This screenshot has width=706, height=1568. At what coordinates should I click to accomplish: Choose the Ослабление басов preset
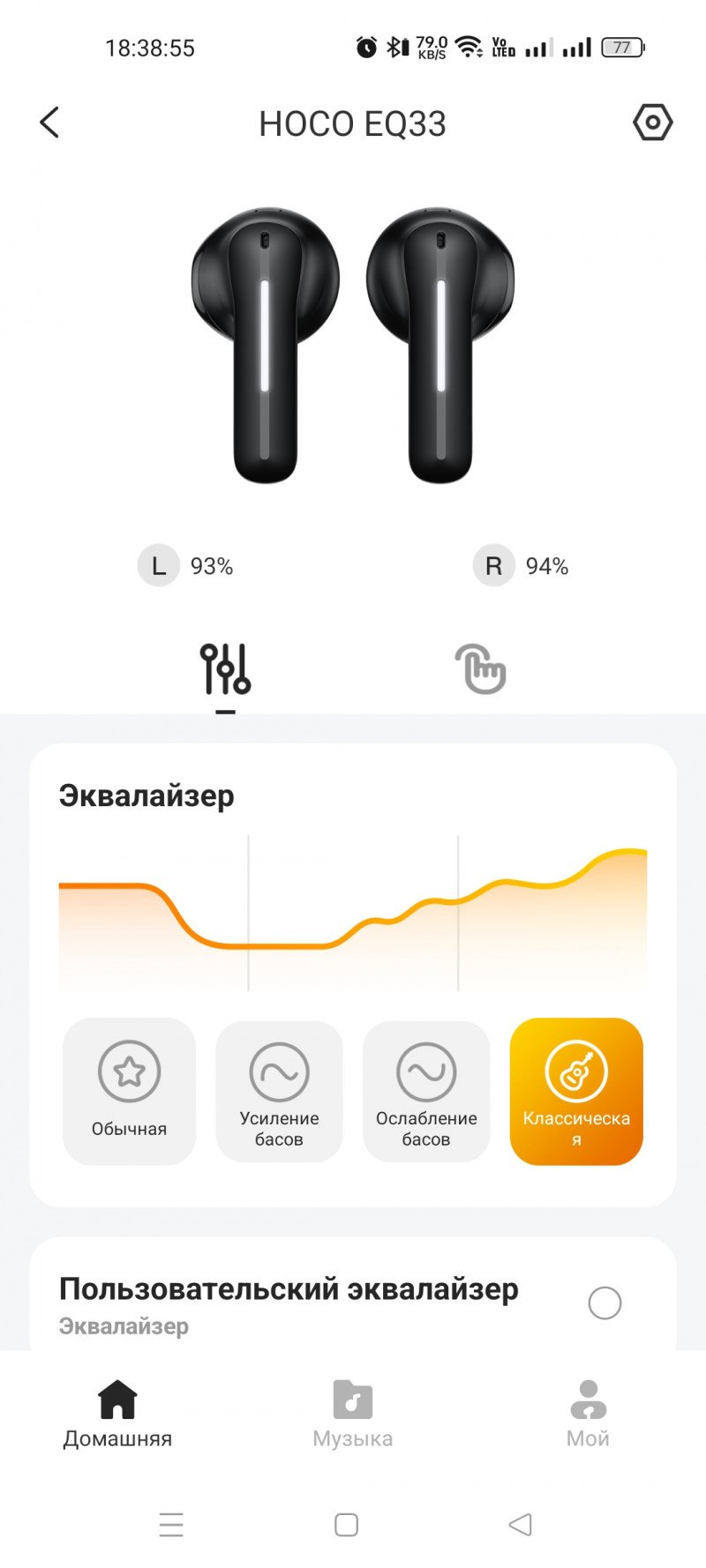click(x=426, y=1091)
